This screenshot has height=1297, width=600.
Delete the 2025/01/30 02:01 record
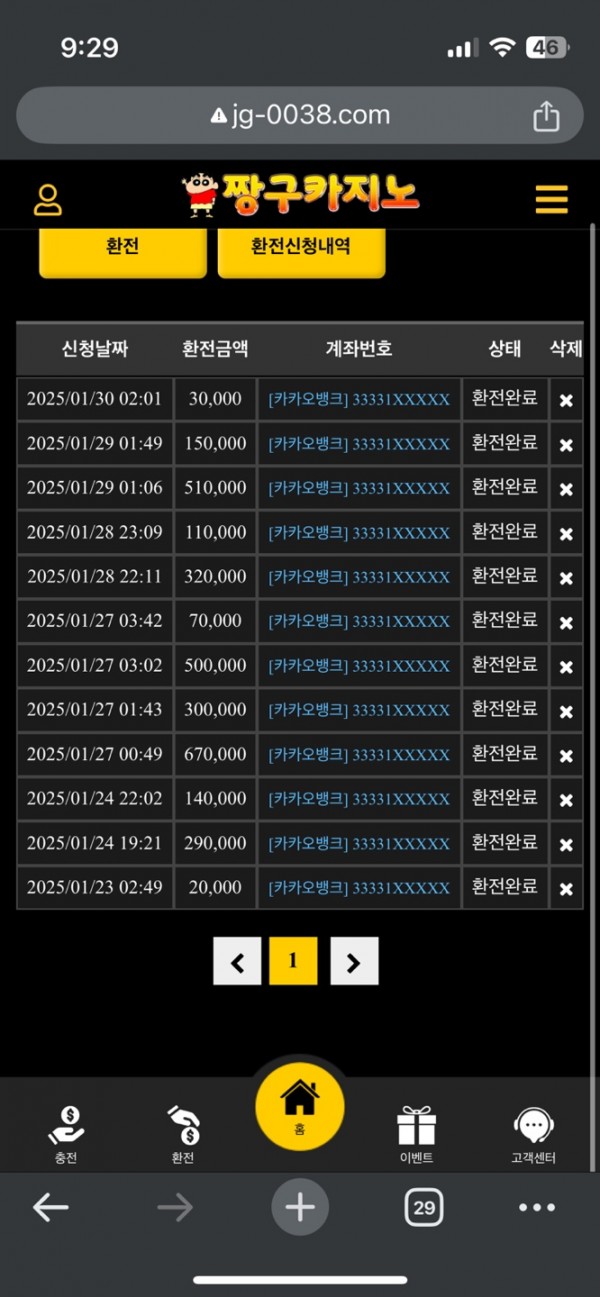click(x=566, y=400)
